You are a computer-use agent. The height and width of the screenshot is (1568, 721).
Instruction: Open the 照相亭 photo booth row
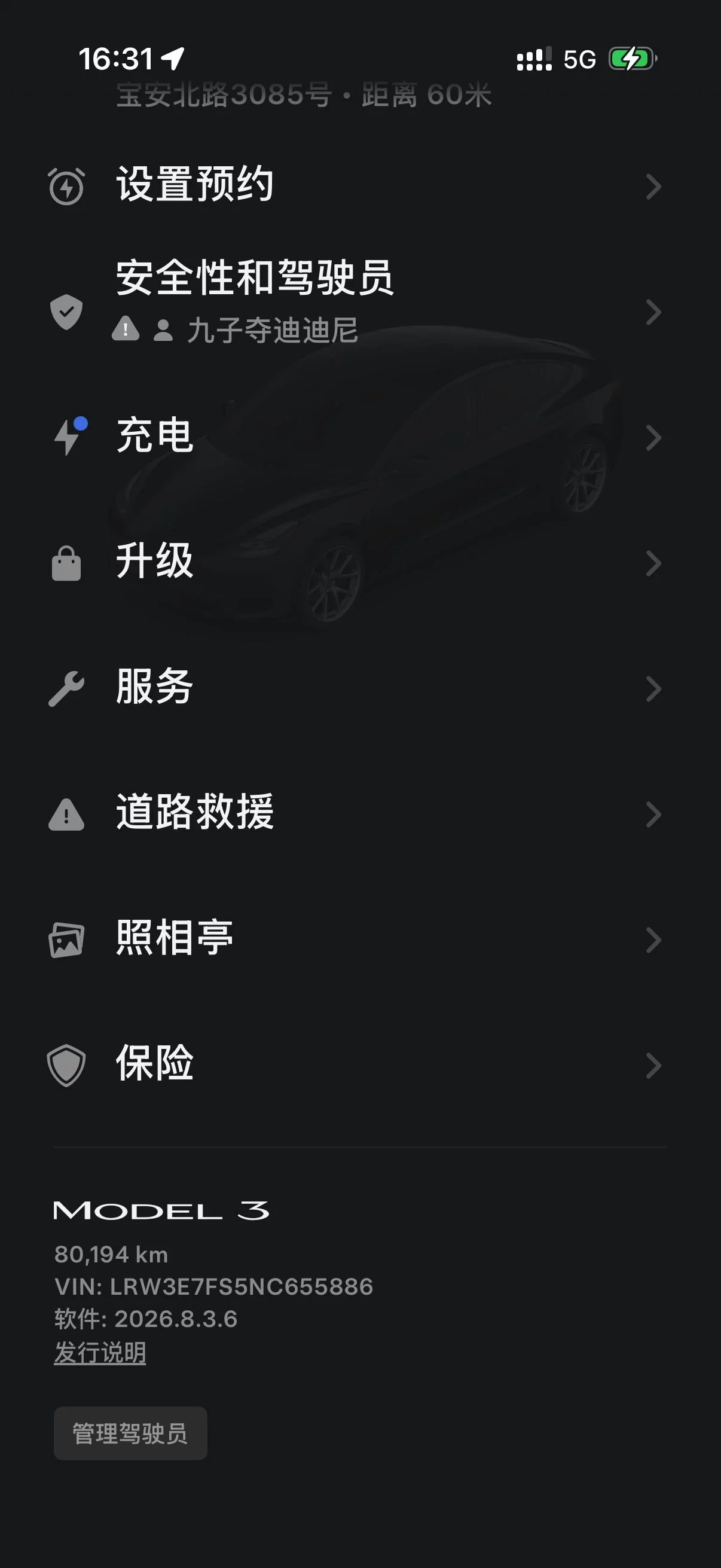360,939
